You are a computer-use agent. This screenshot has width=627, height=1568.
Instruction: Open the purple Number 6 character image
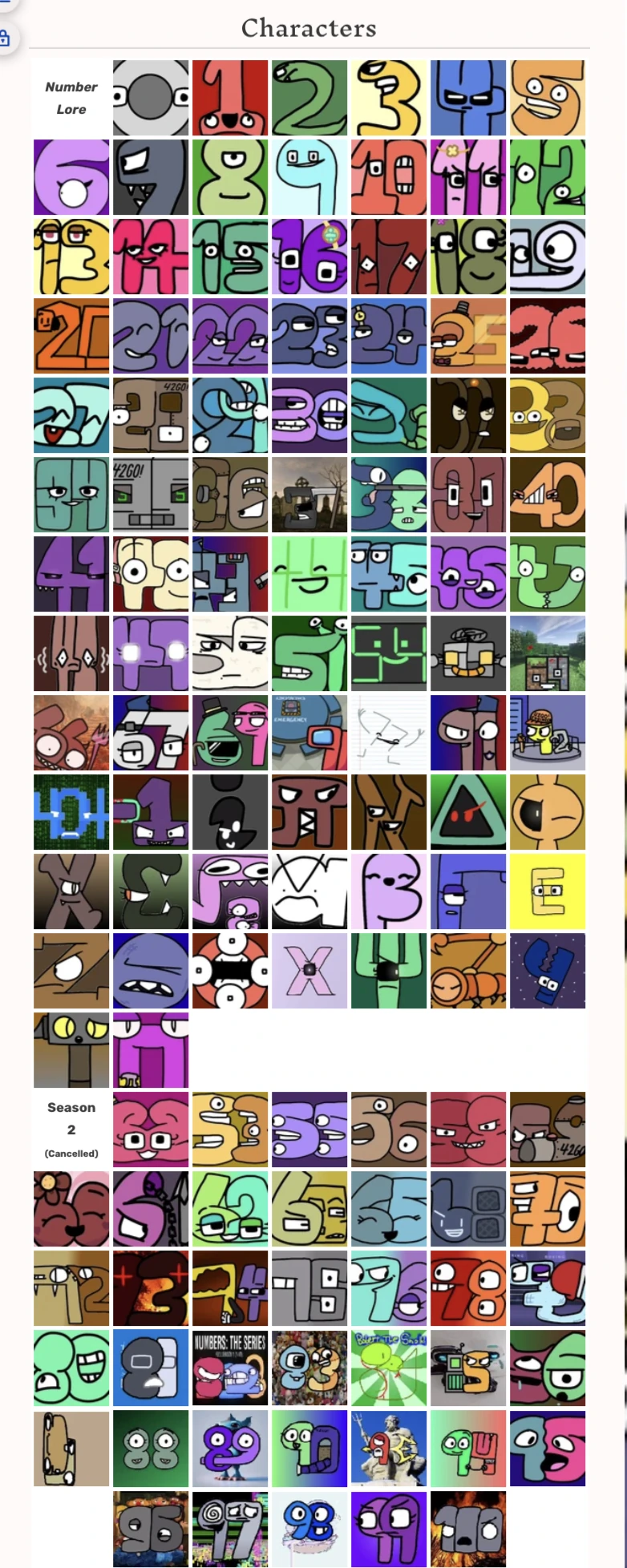click(x=71, y=177)
